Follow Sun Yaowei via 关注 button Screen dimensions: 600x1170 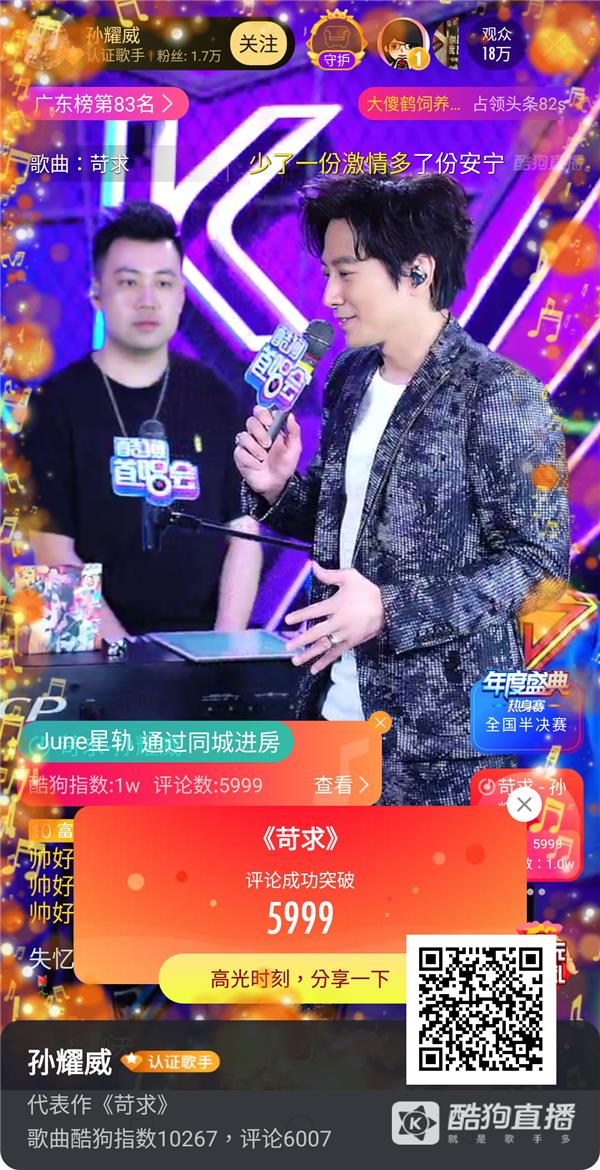coord(258,44)
